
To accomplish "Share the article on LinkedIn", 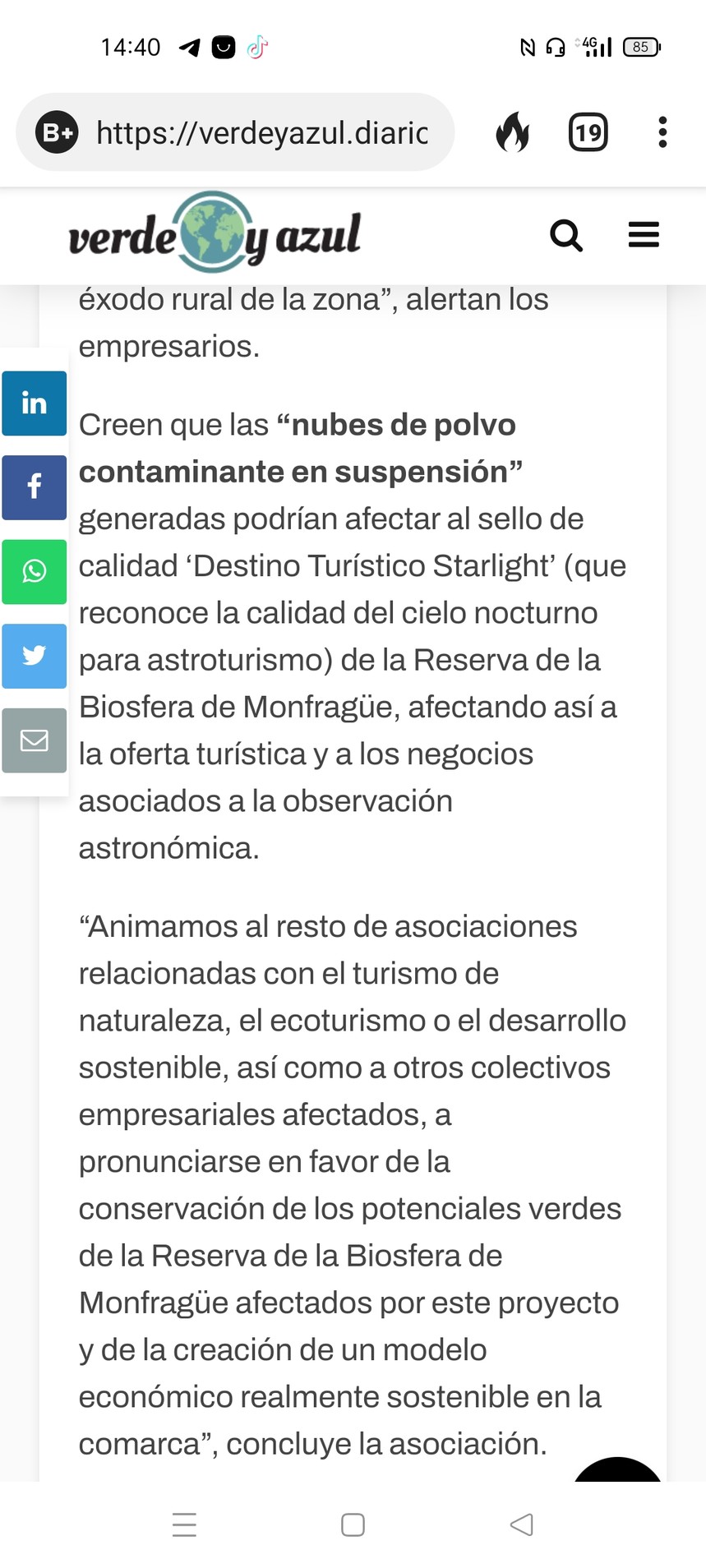I will click(35, 404).
